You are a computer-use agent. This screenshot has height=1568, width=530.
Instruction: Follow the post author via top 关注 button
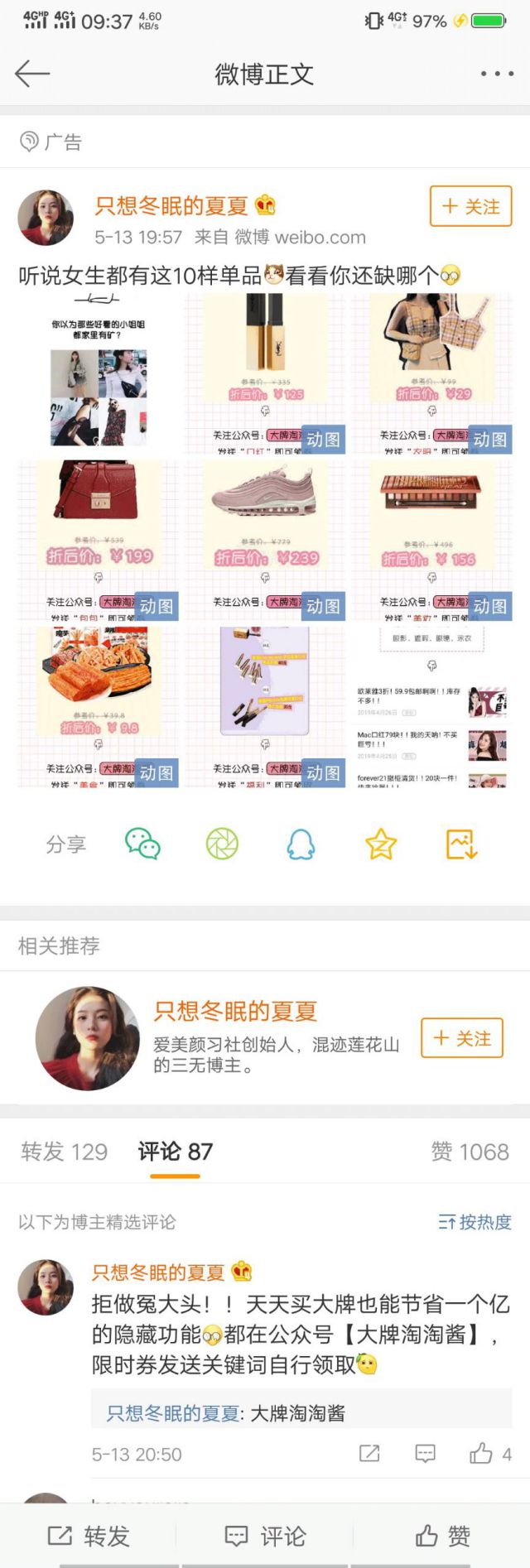[x=470, y=206]
